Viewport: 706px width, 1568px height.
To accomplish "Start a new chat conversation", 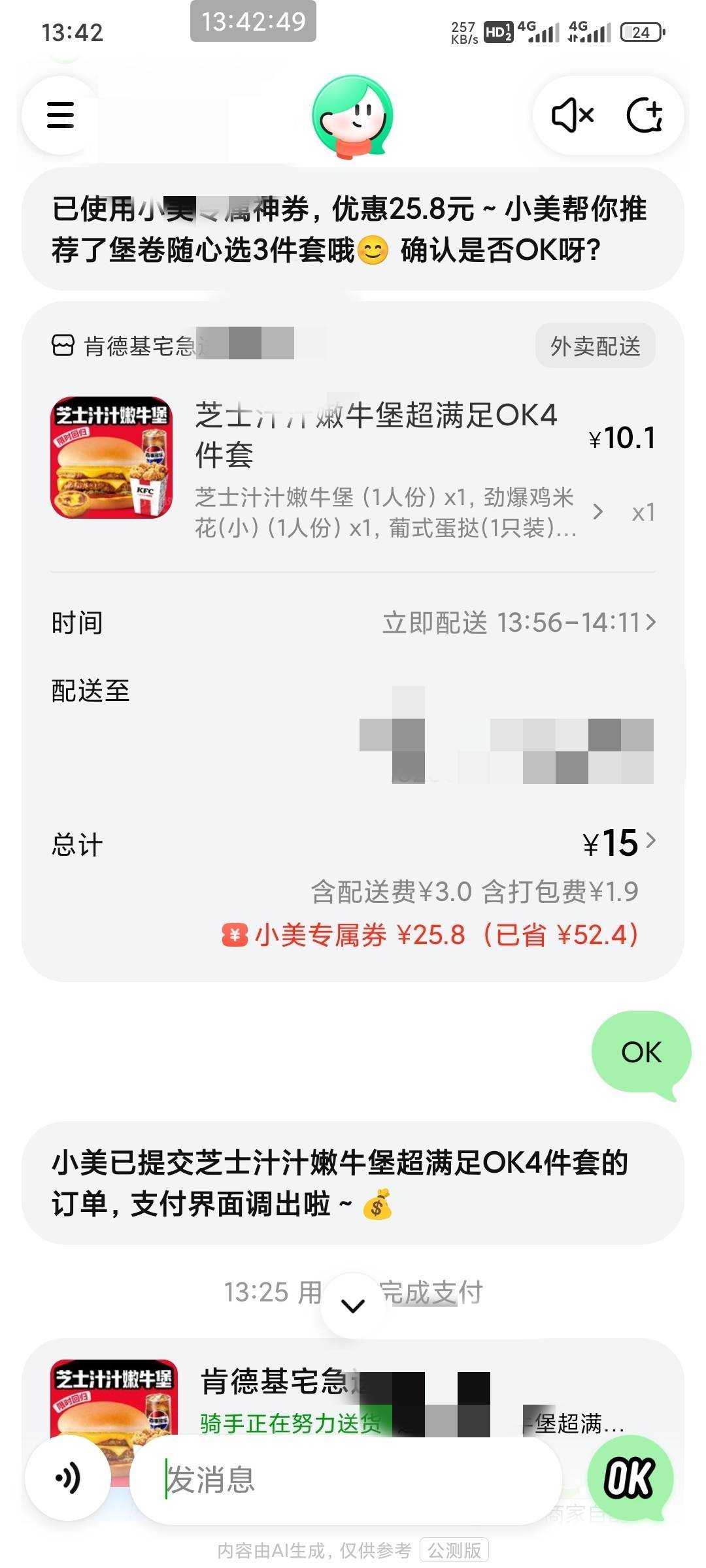I will coord(645,116).
